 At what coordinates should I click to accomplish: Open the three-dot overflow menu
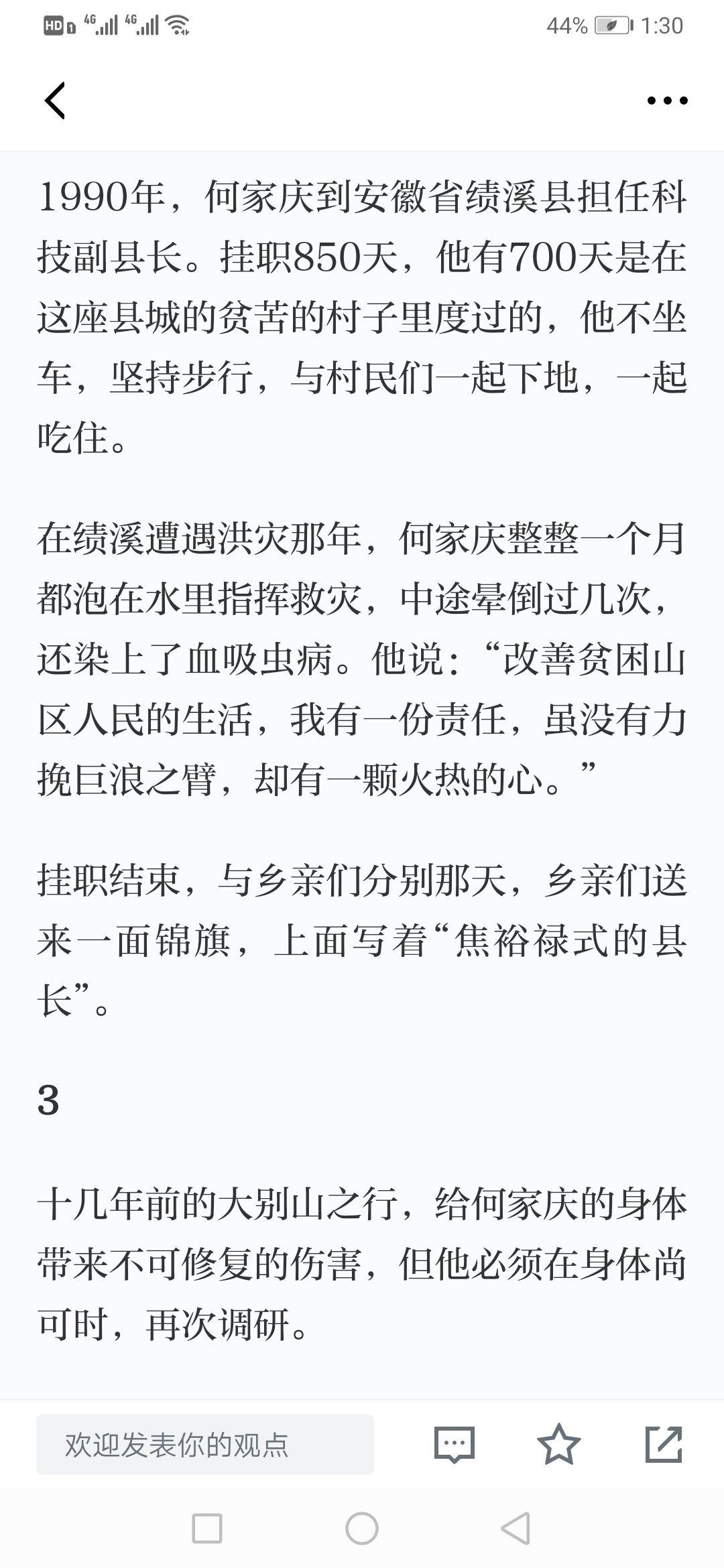click(x=667, y=101)
